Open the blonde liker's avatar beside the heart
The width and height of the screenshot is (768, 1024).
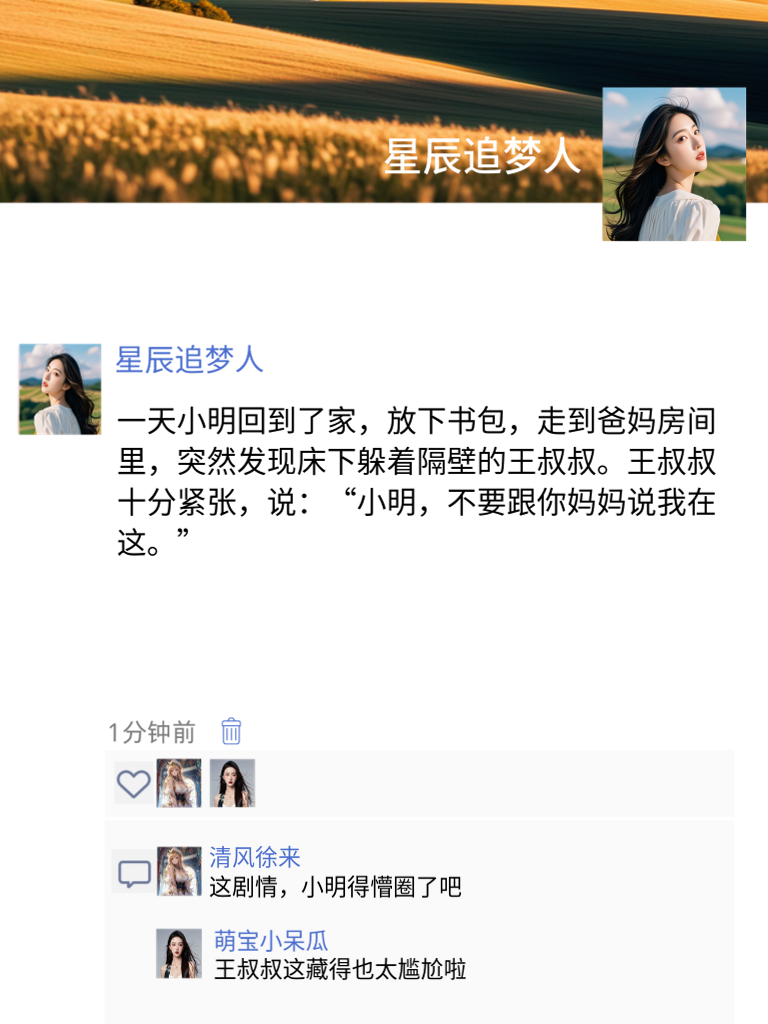click(x=179, y=783)
